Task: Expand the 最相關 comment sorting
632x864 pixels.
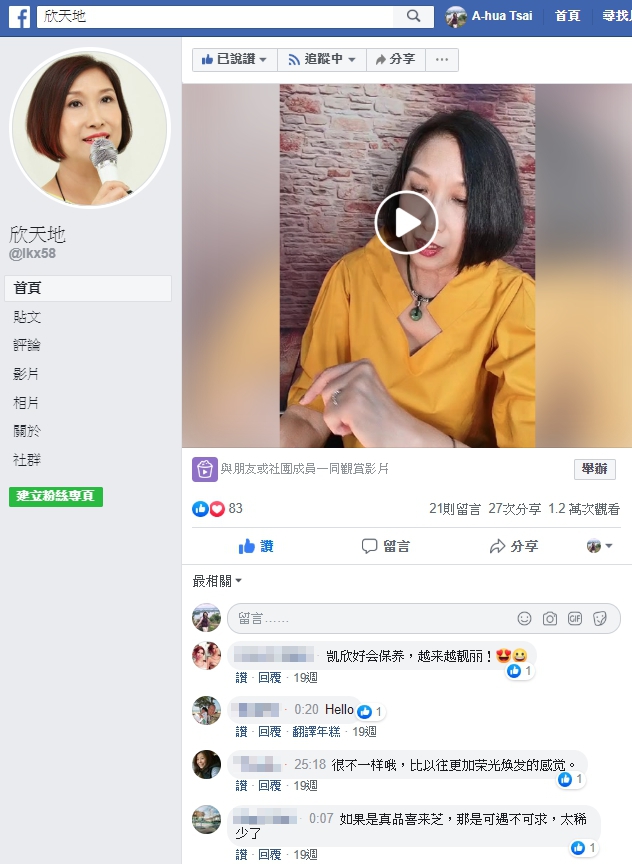Action: [217, 581]
